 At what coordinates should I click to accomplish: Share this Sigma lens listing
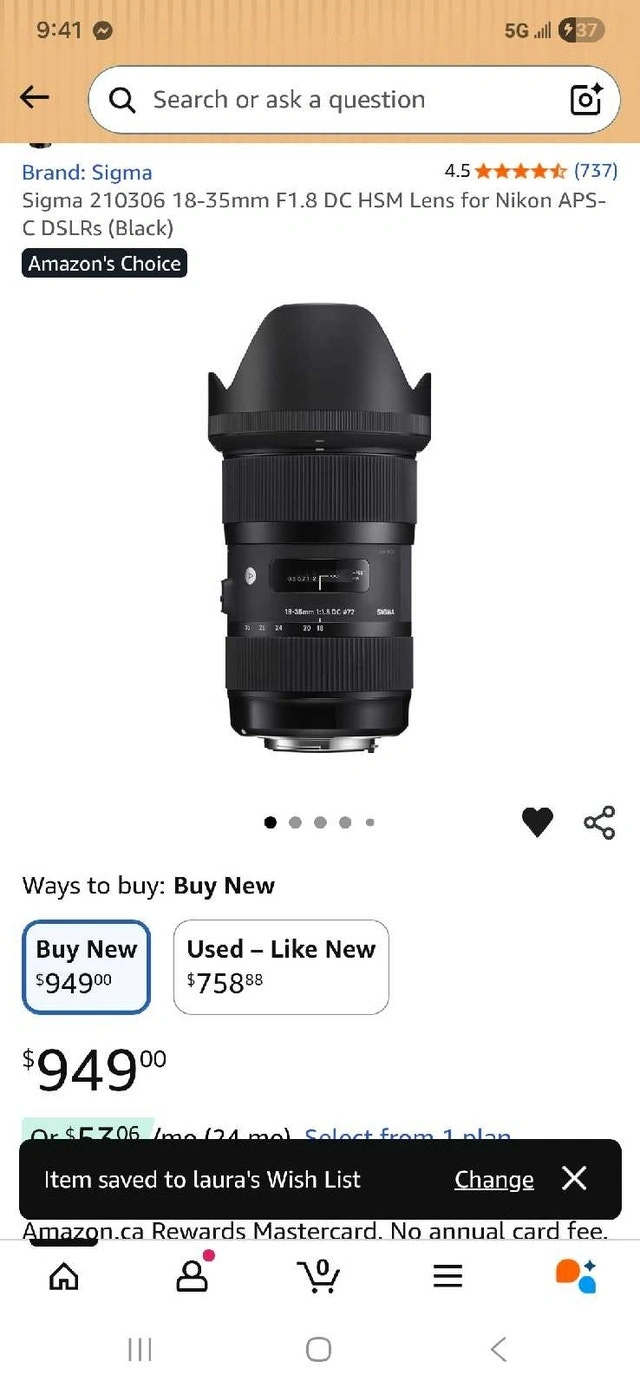click(599, 822)
